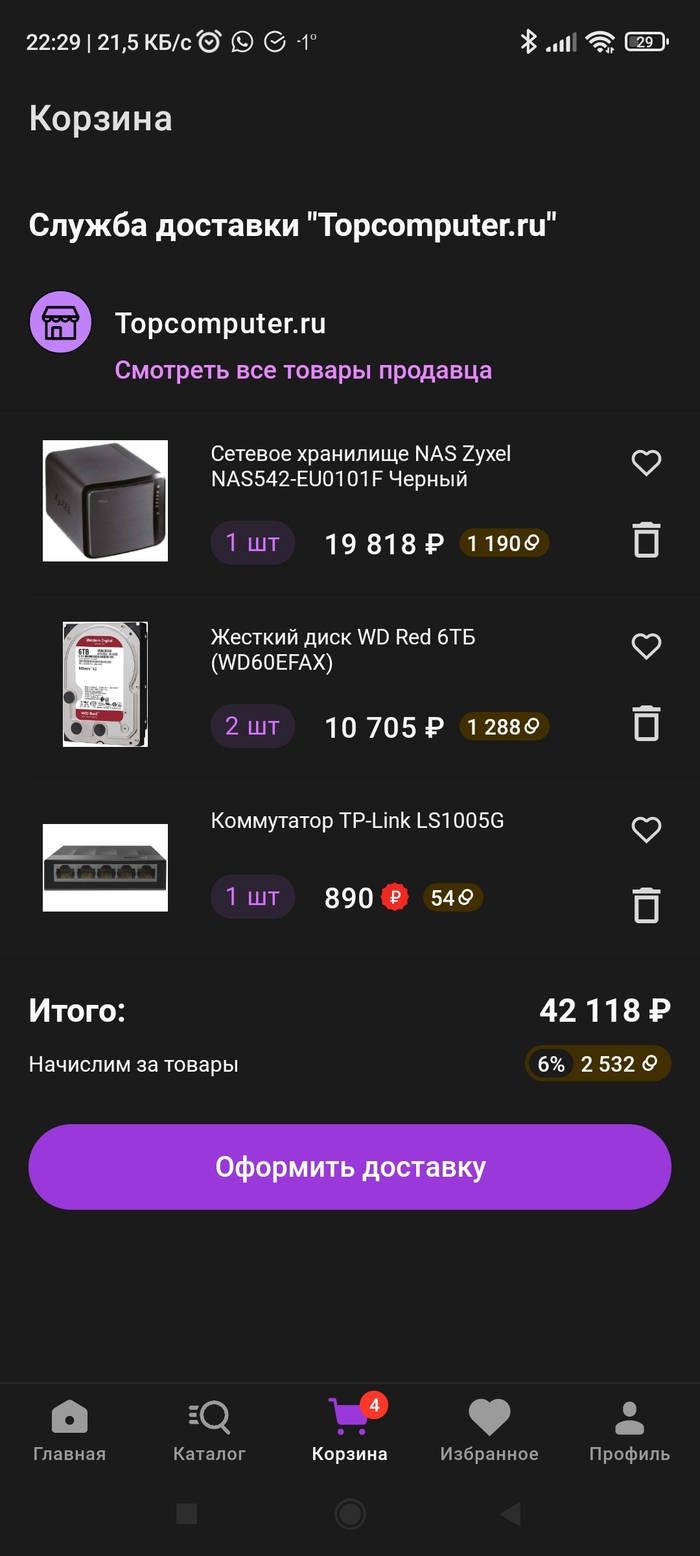This screenshot has height=1556, width=700.
Task: Favorite the TP-Link LS1005G switch
Action: (x=646, y=829)
